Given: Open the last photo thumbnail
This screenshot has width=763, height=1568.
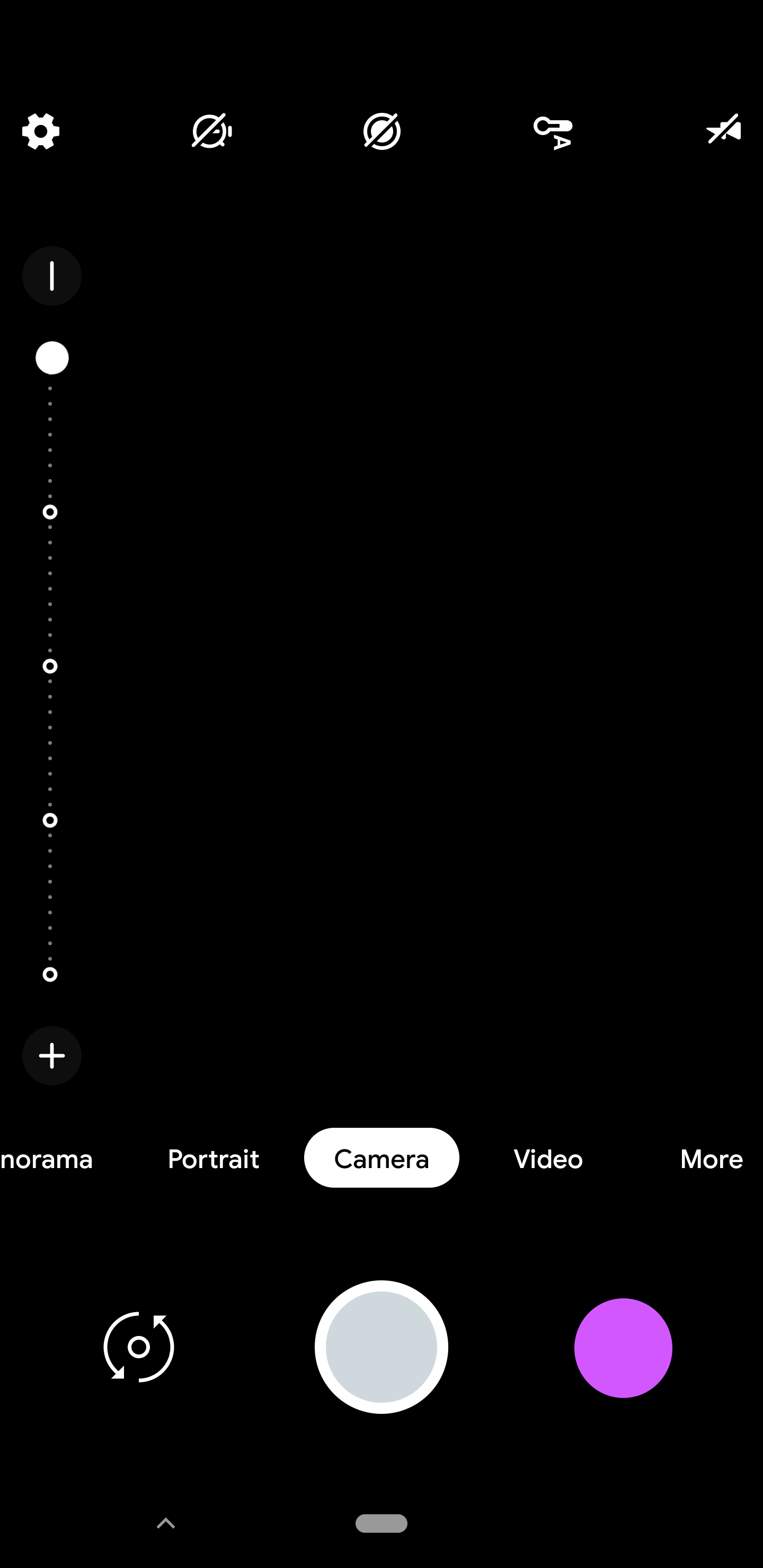Looking at the screenshot, I should (623, 1348).
